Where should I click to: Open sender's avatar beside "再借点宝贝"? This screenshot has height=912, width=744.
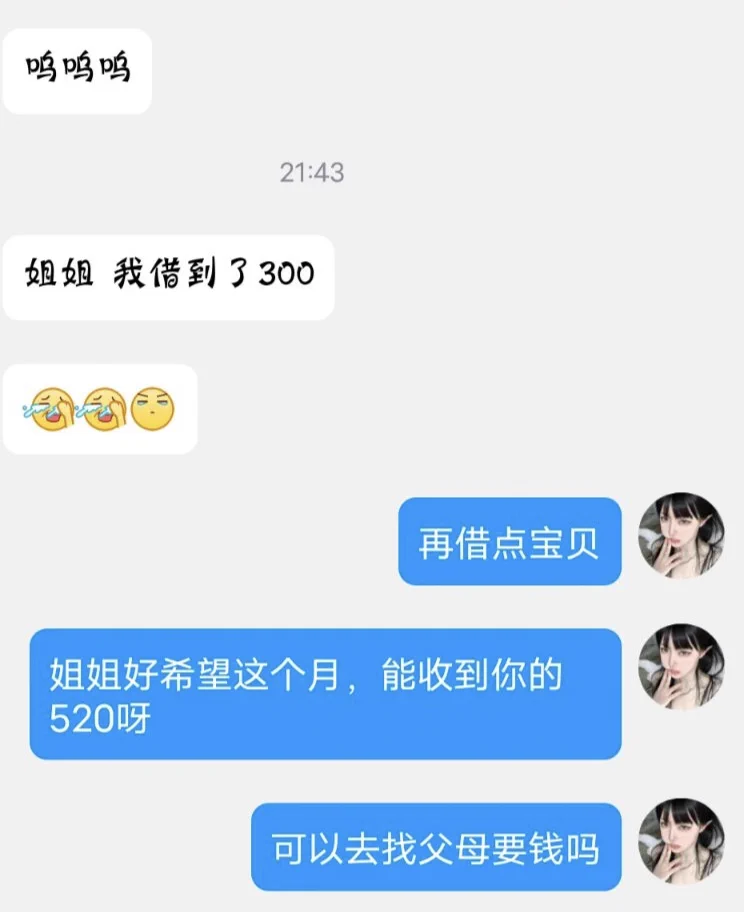(x=681, y=535)
